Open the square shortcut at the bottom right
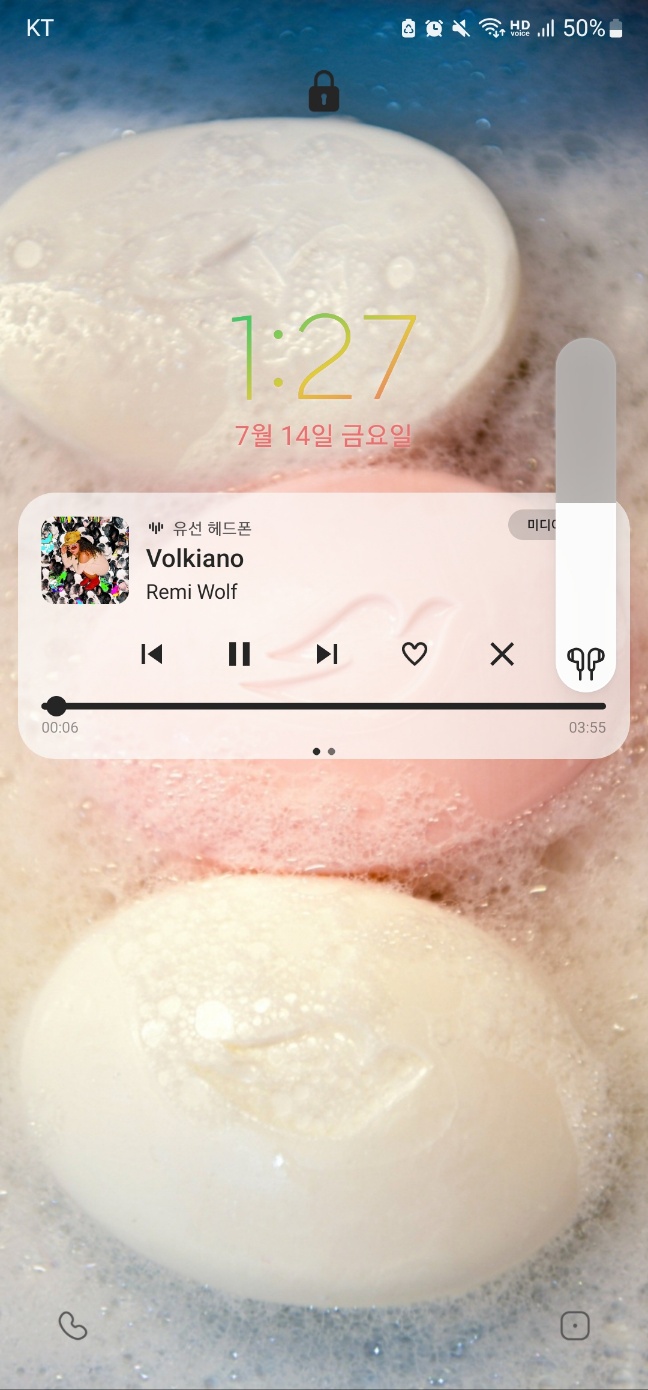The image size is (648, 1390). (x=575, y=1326)
